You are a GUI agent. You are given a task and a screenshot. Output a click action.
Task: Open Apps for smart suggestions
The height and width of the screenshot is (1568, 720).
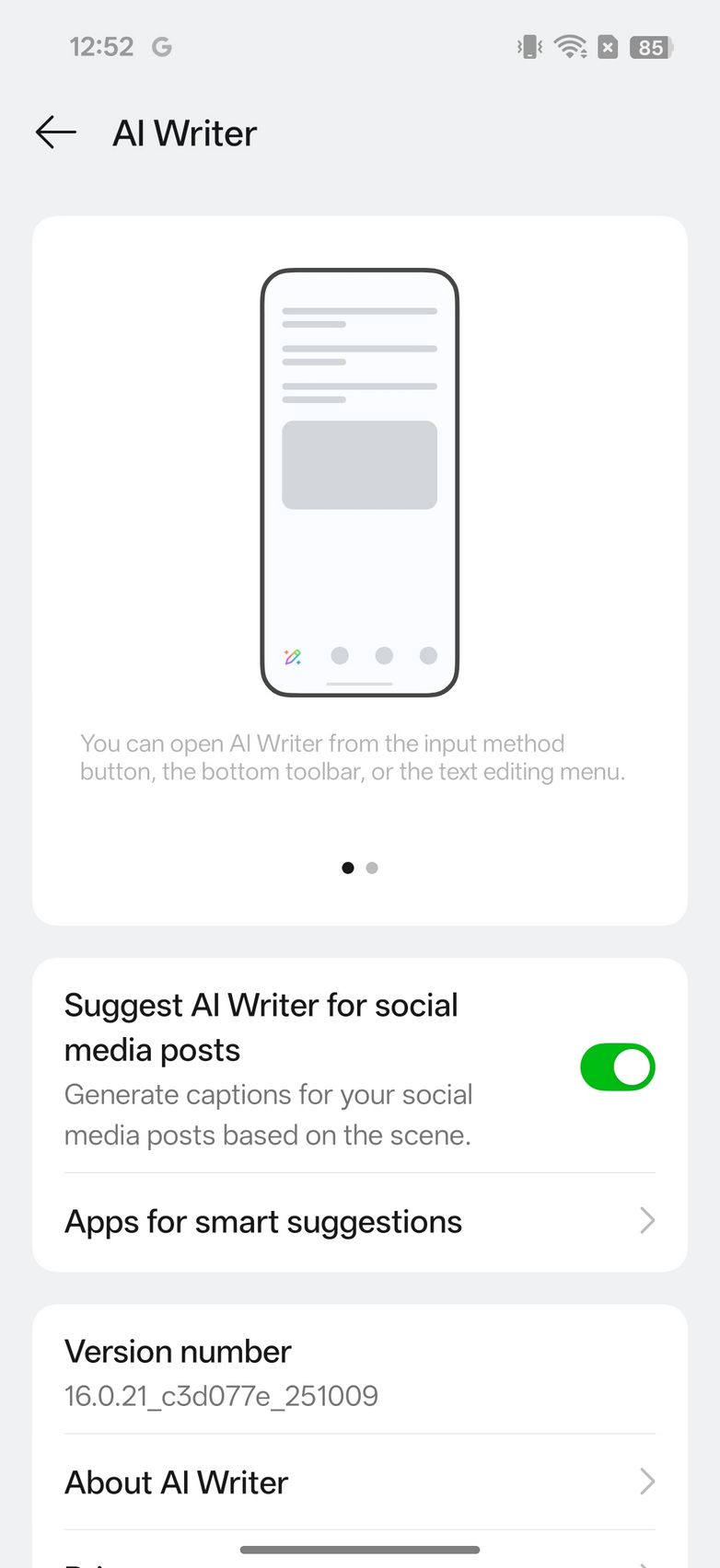pos(359,1222)
